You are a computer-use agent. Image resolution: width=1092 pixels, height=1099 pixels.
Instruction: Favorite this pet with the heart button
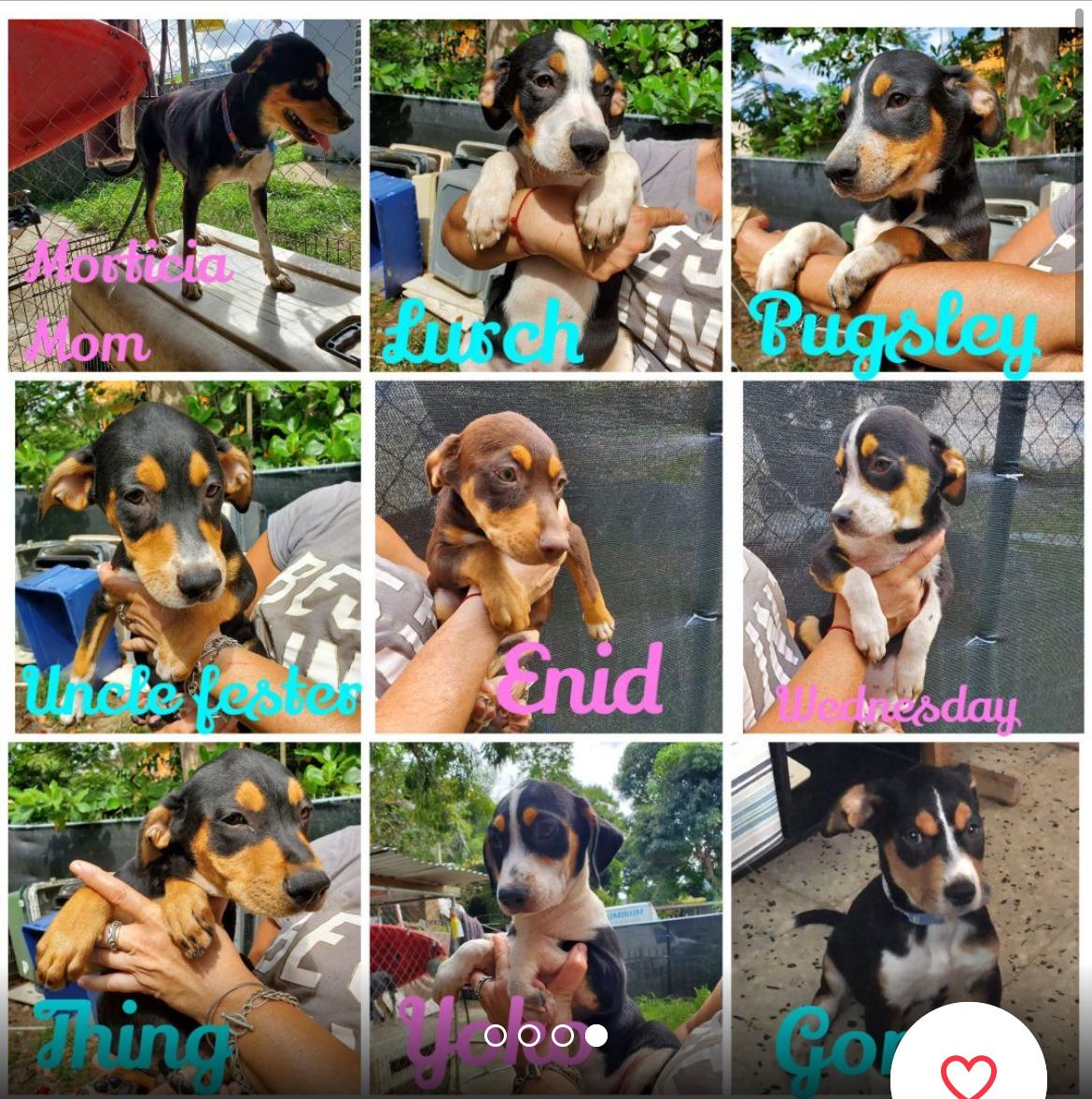point(968,1074)
